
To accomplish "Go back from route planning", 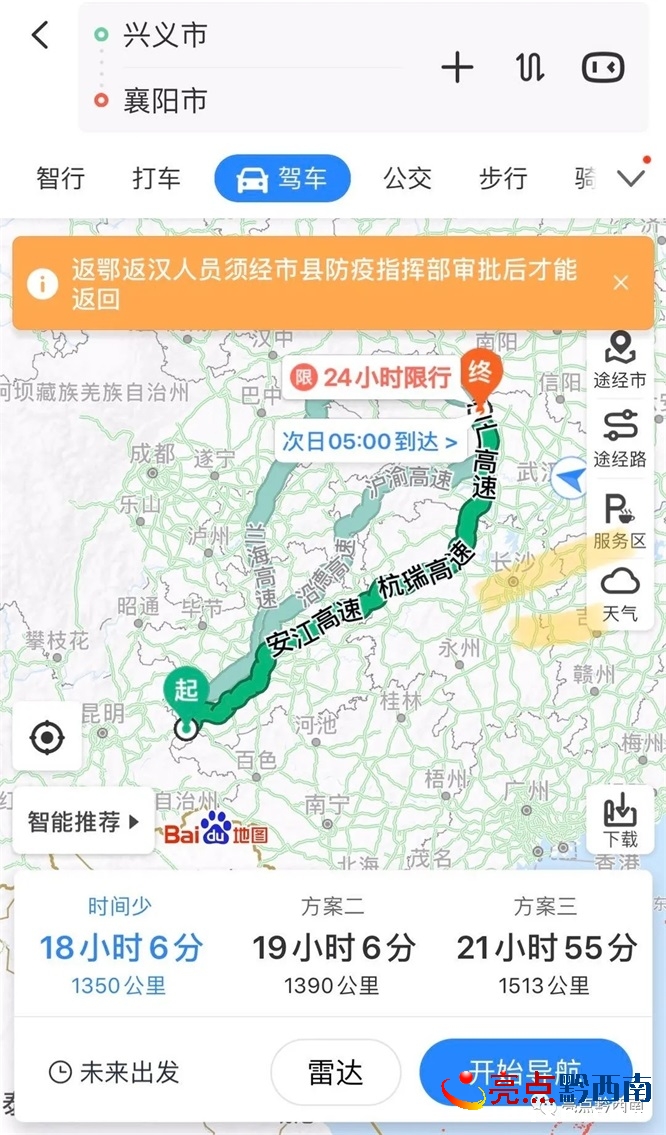I will click(40, 36).
